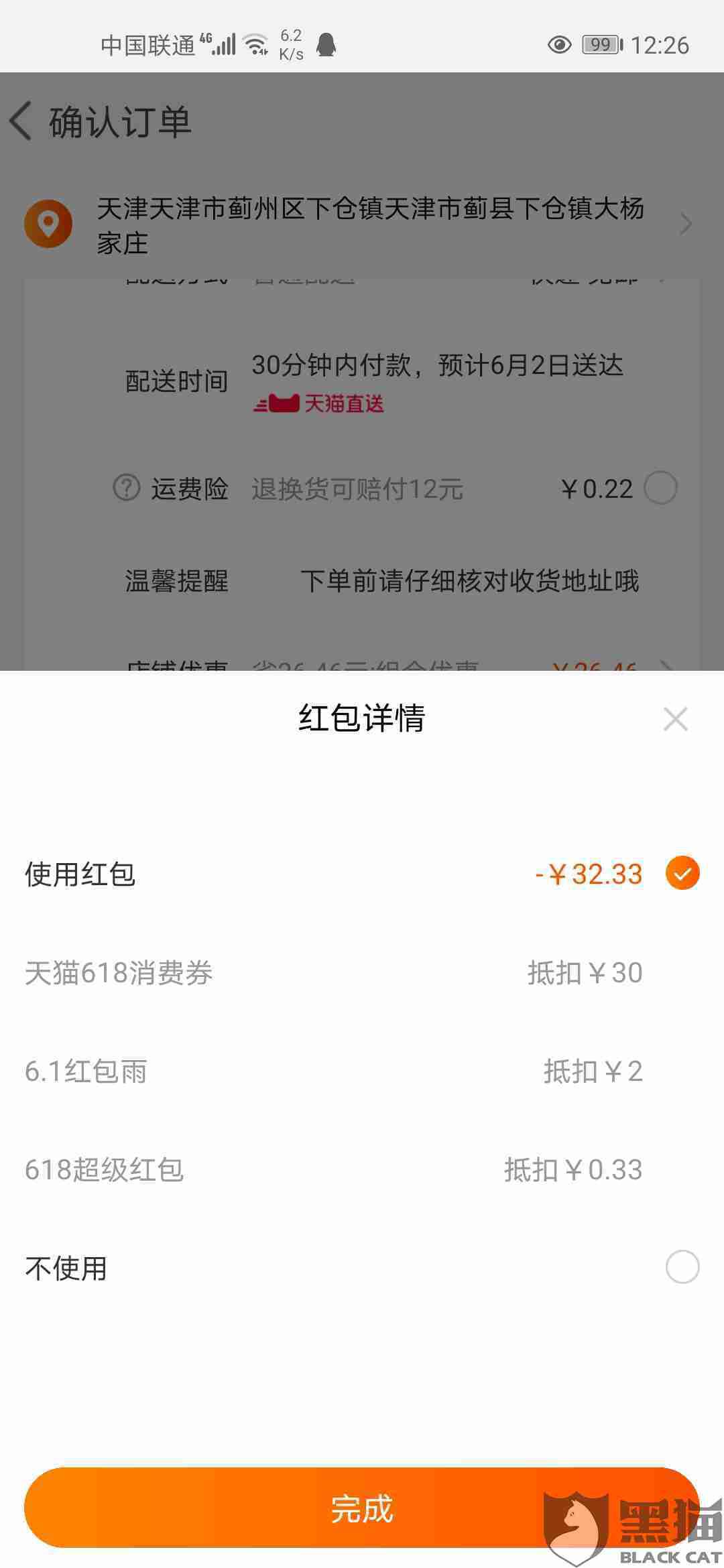Open the delivery address row
This screenshot has height=1568, width=724.
[x=362, y=224]
